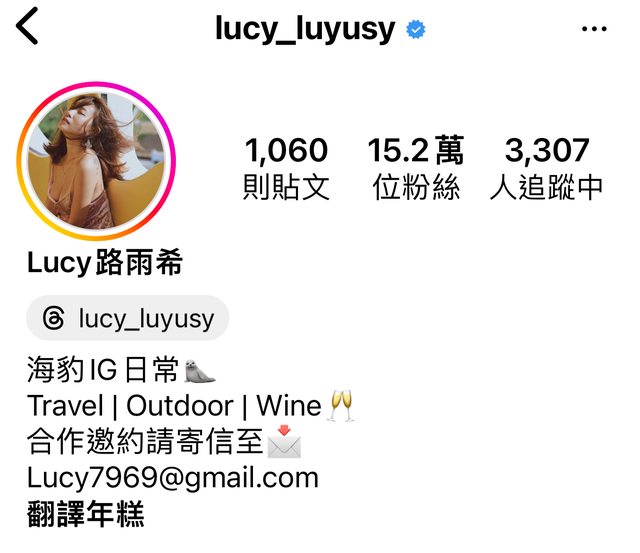This screenshot has height=553, width=640.
Task: Open the list of 1,060 posts
Action: pyautogui.click(x=286, y=168)
